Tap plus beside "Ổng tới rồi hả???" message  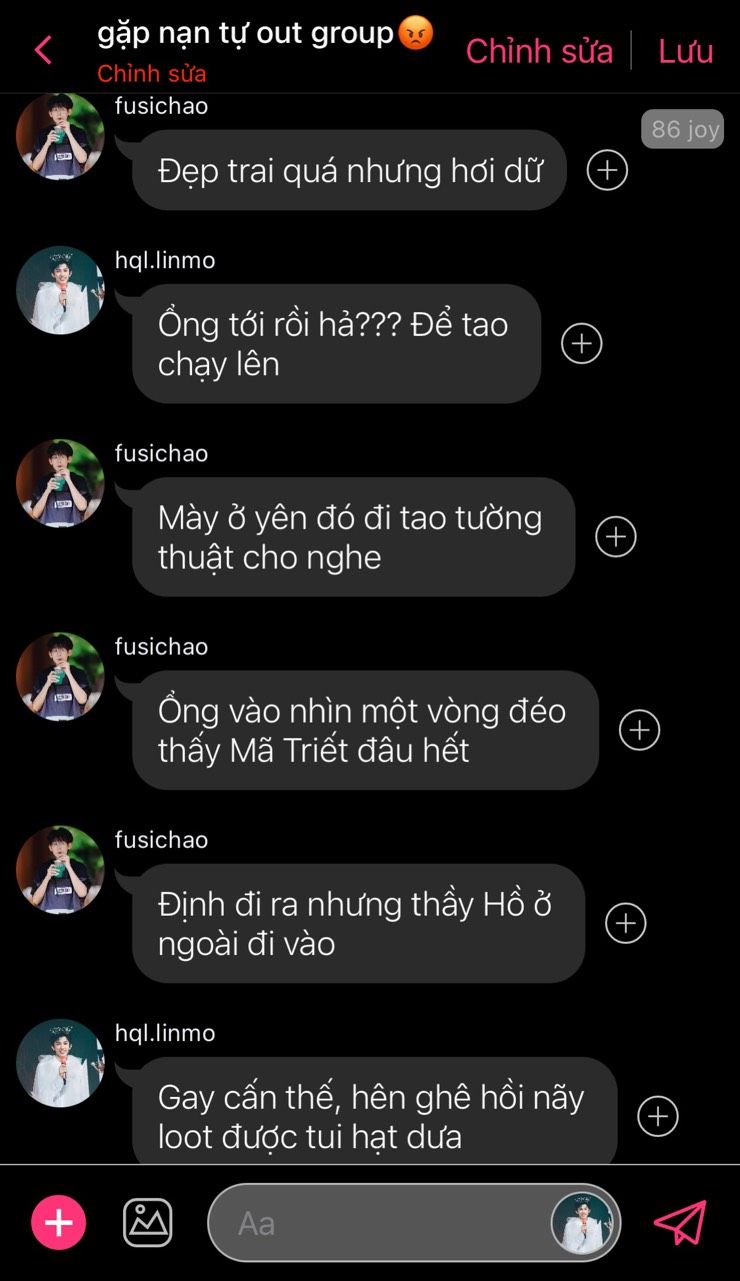pyautogui.click(x=582, y=343)
